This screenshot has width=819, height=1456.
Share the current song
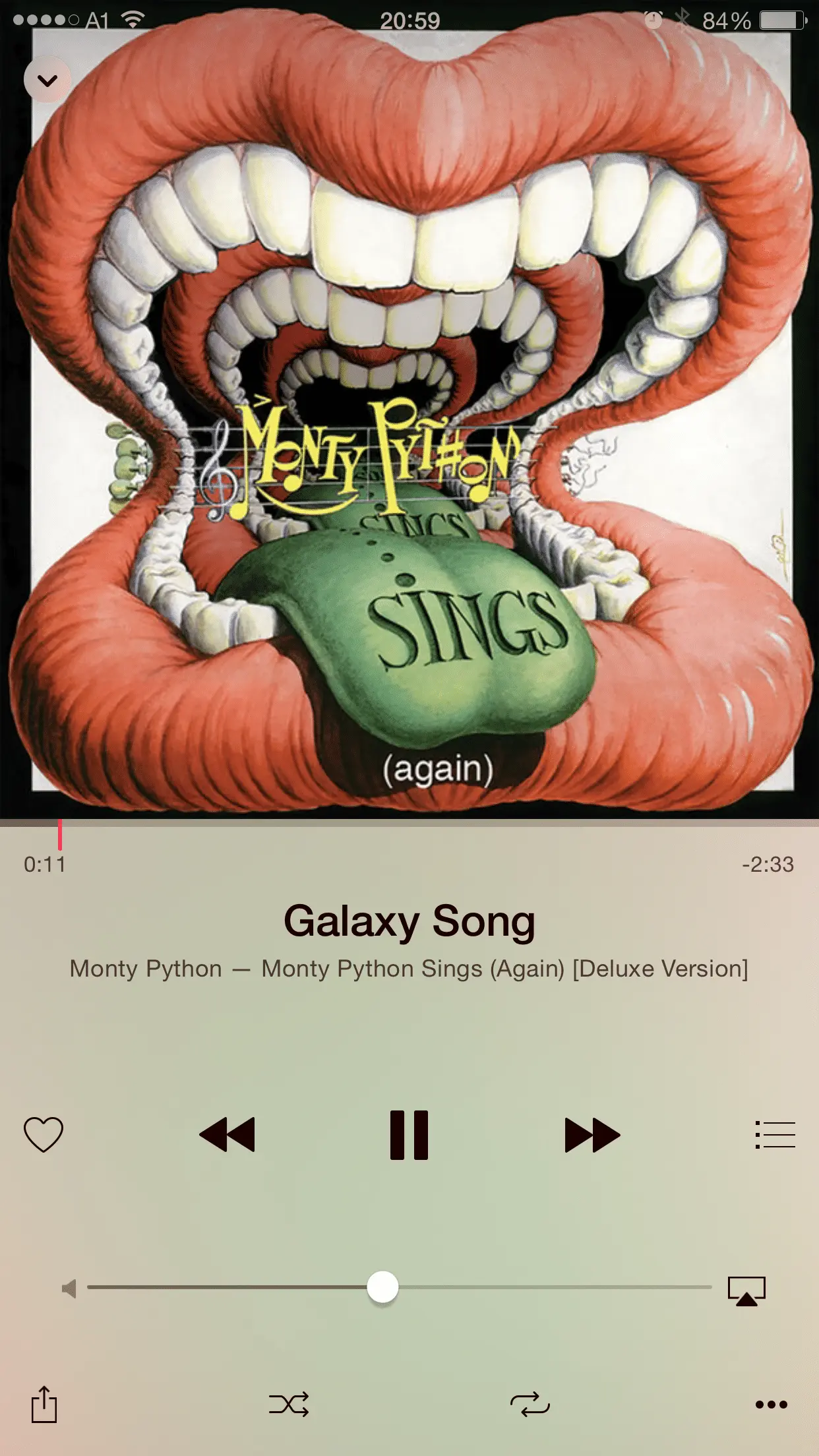44,1404
